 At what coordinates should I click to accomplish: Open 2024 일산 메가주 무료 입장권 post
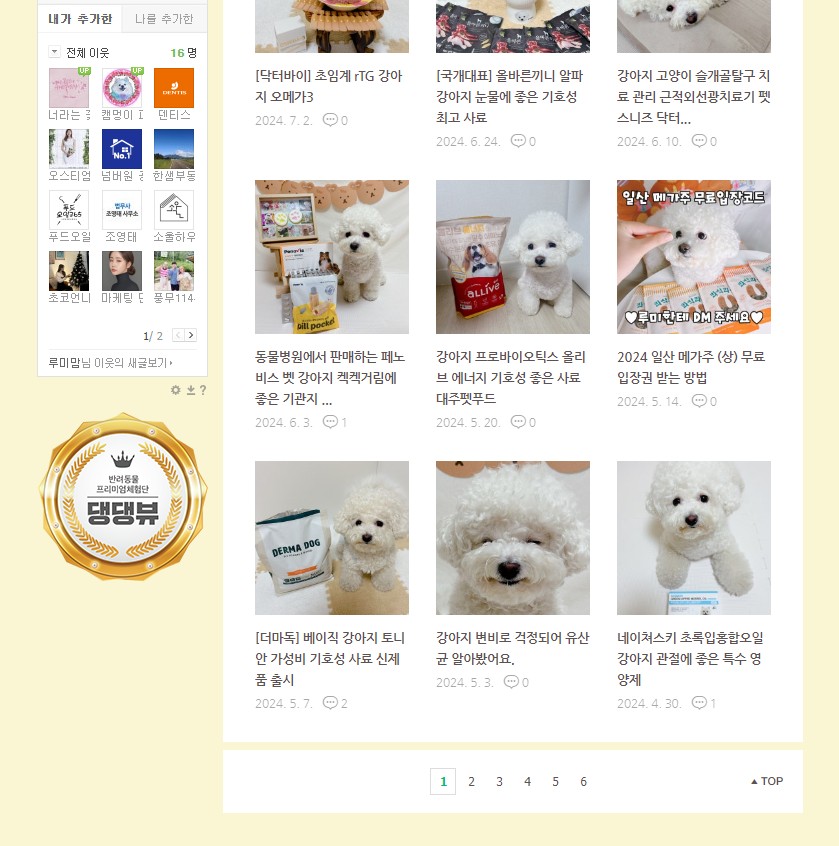coord(691,367)
